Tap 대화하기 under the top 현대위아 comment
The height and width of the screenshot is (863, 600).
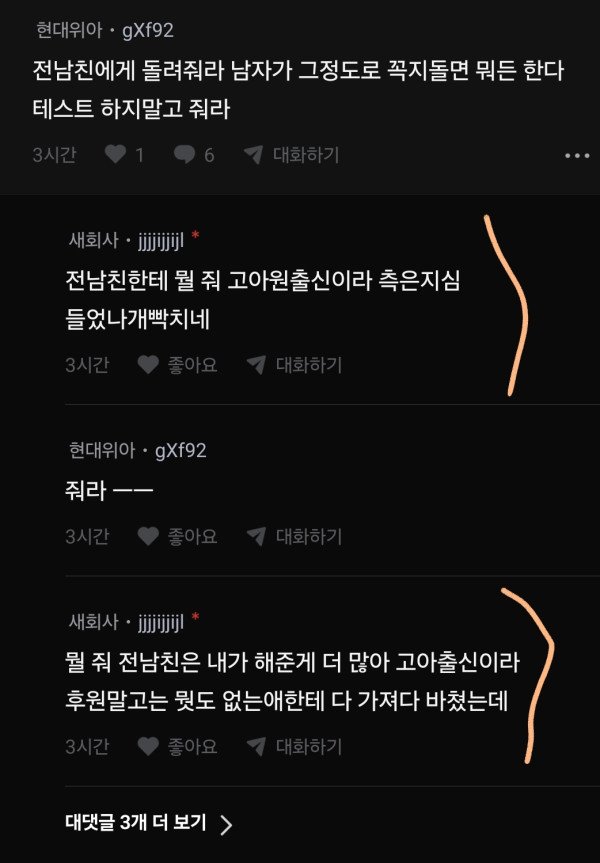pos(292,155)
